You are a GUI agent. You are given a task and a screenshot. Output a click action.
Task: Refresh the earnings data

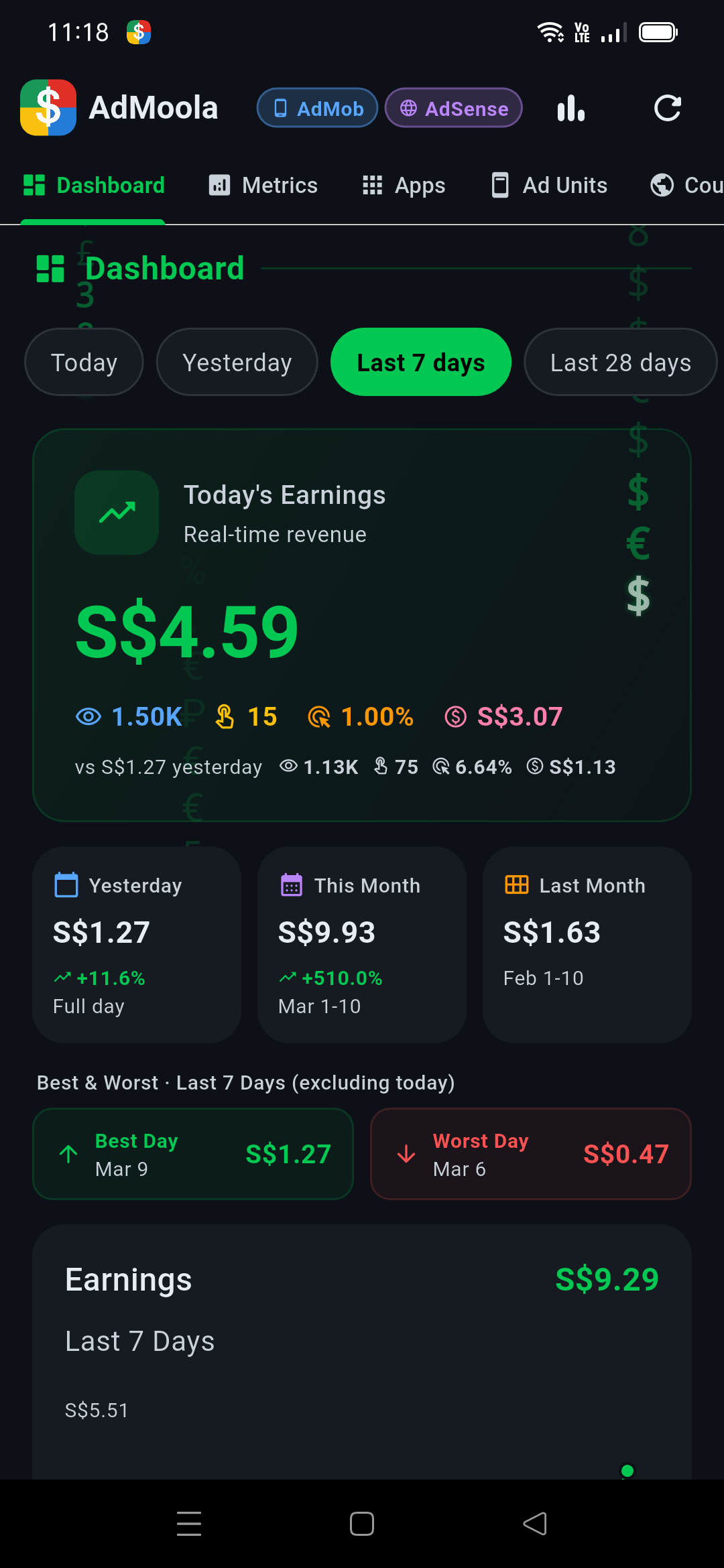[667, 108]
